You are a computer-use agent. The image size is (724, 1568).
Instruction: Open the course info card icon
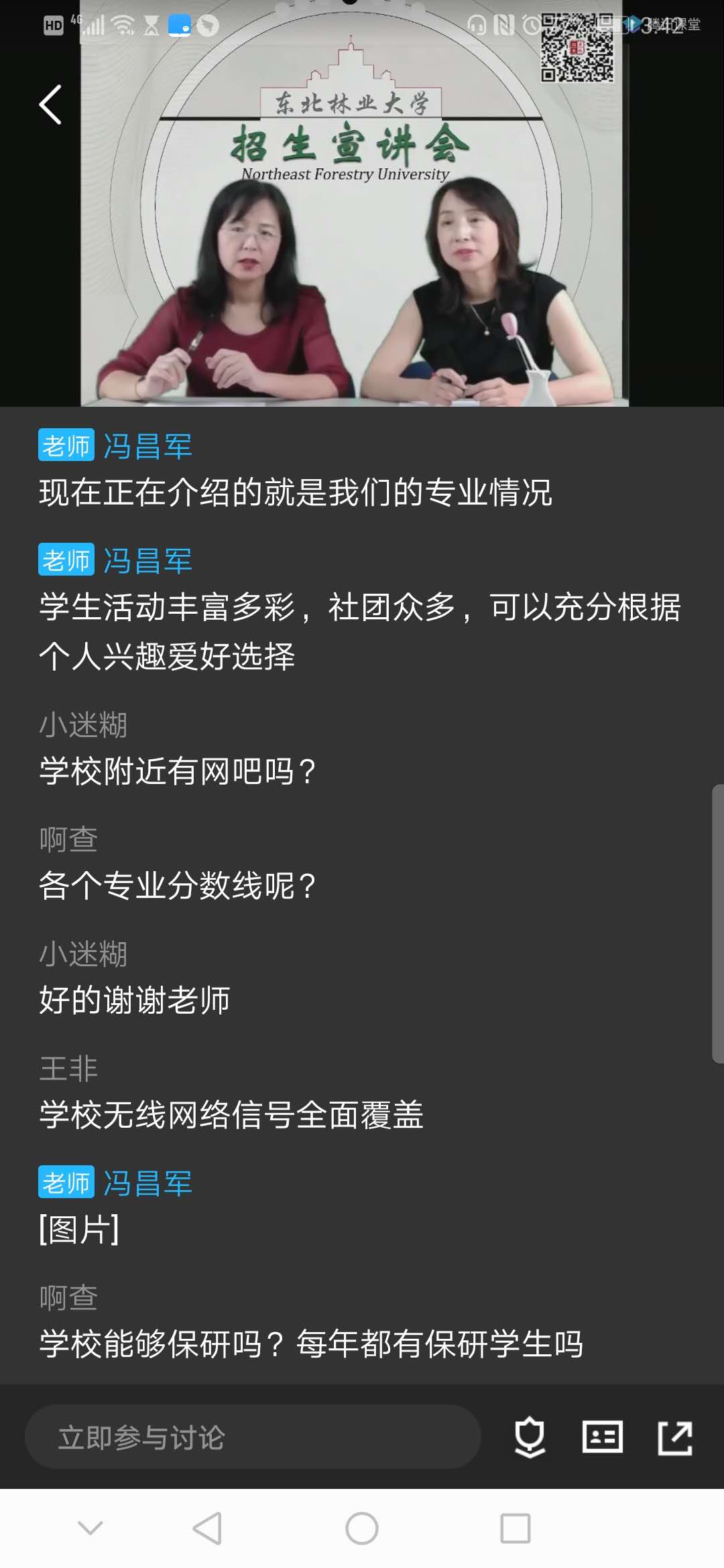tap(602, 1437)
